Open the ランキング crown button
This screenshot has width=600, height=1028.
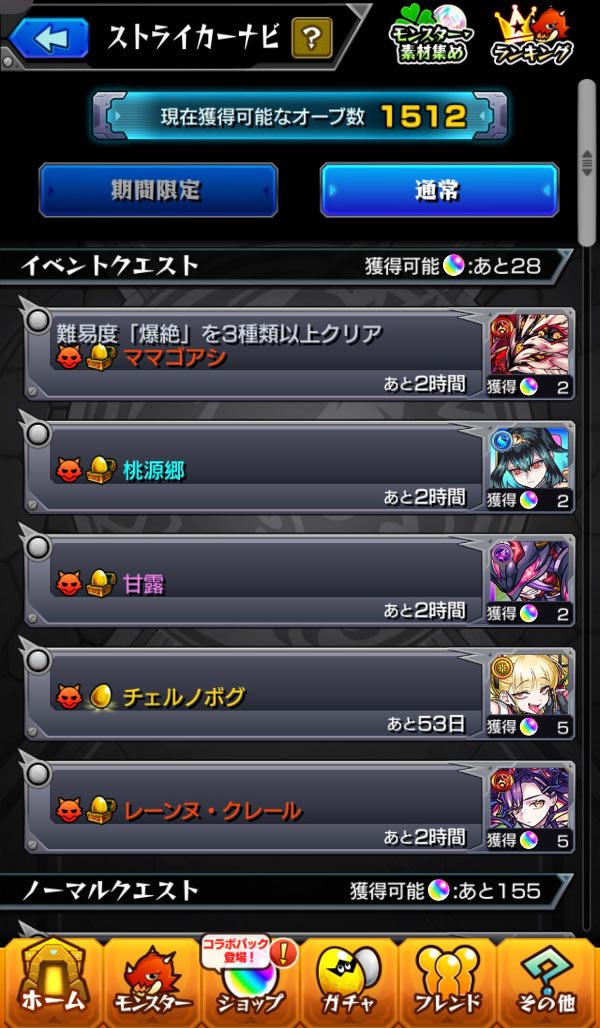click(x=533, y=37)
